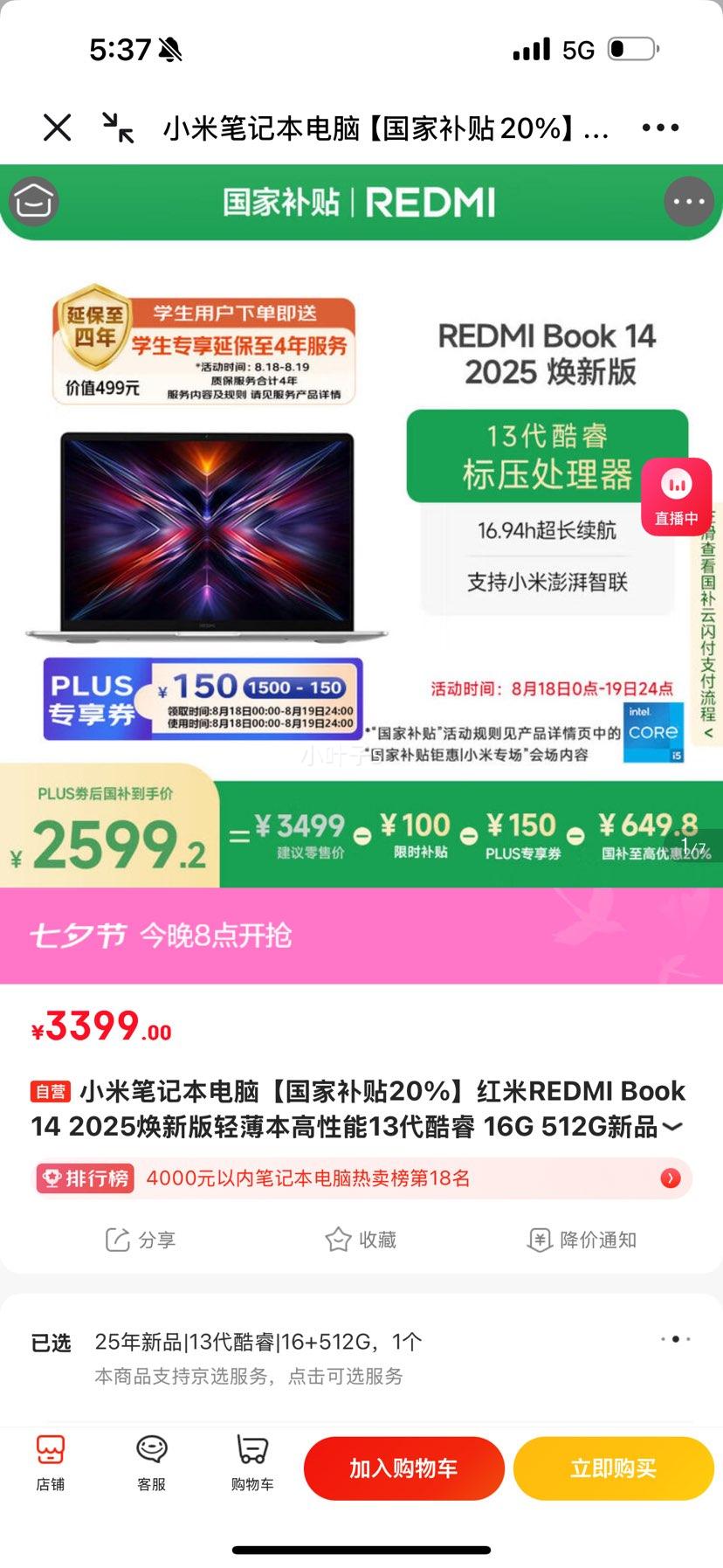Visit the 店铺 store page
The image size is (723, 1568).
point(51,1466)
